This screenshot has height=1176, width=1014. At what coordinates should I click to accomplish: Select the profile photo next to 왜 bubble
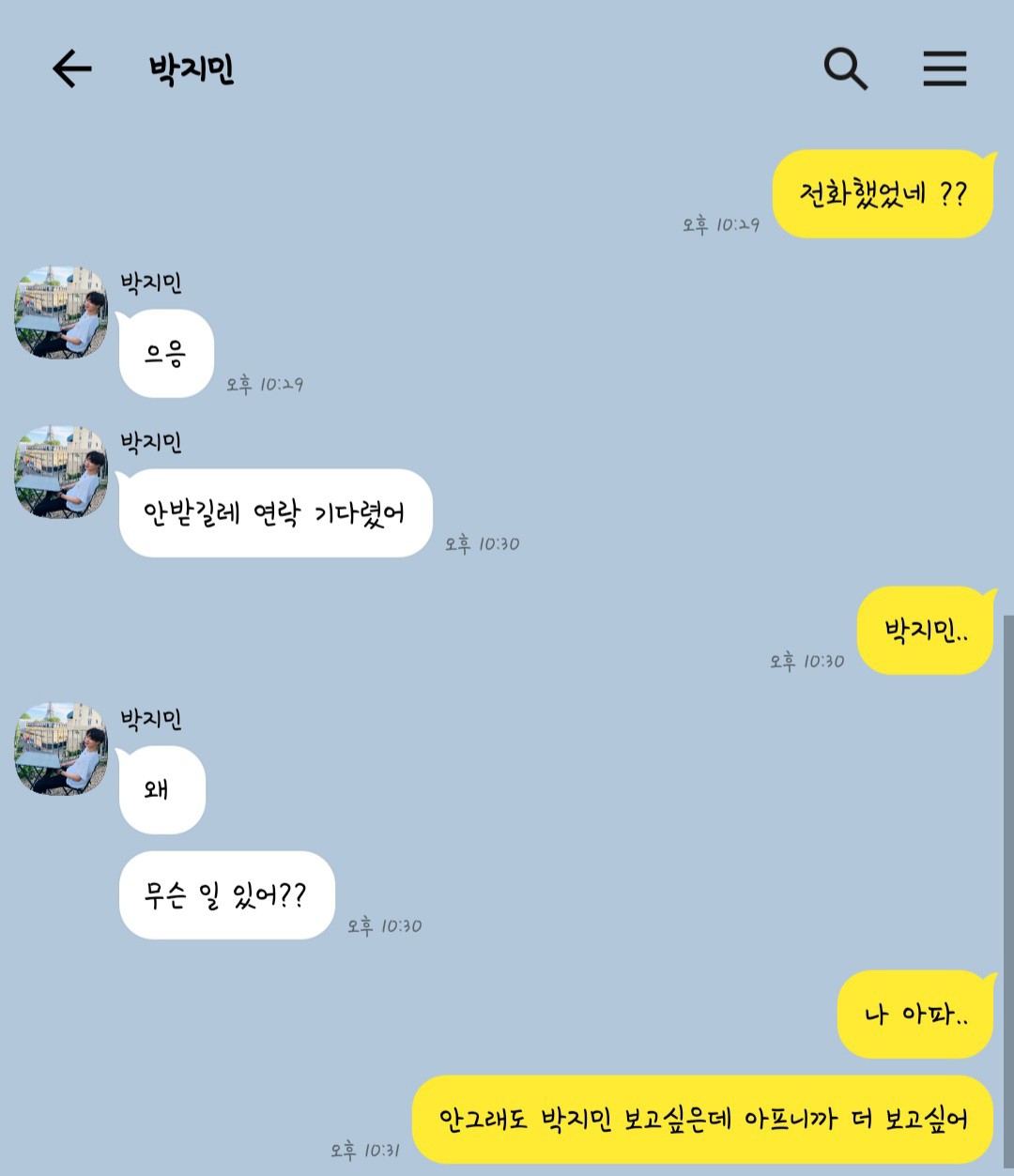60,751
